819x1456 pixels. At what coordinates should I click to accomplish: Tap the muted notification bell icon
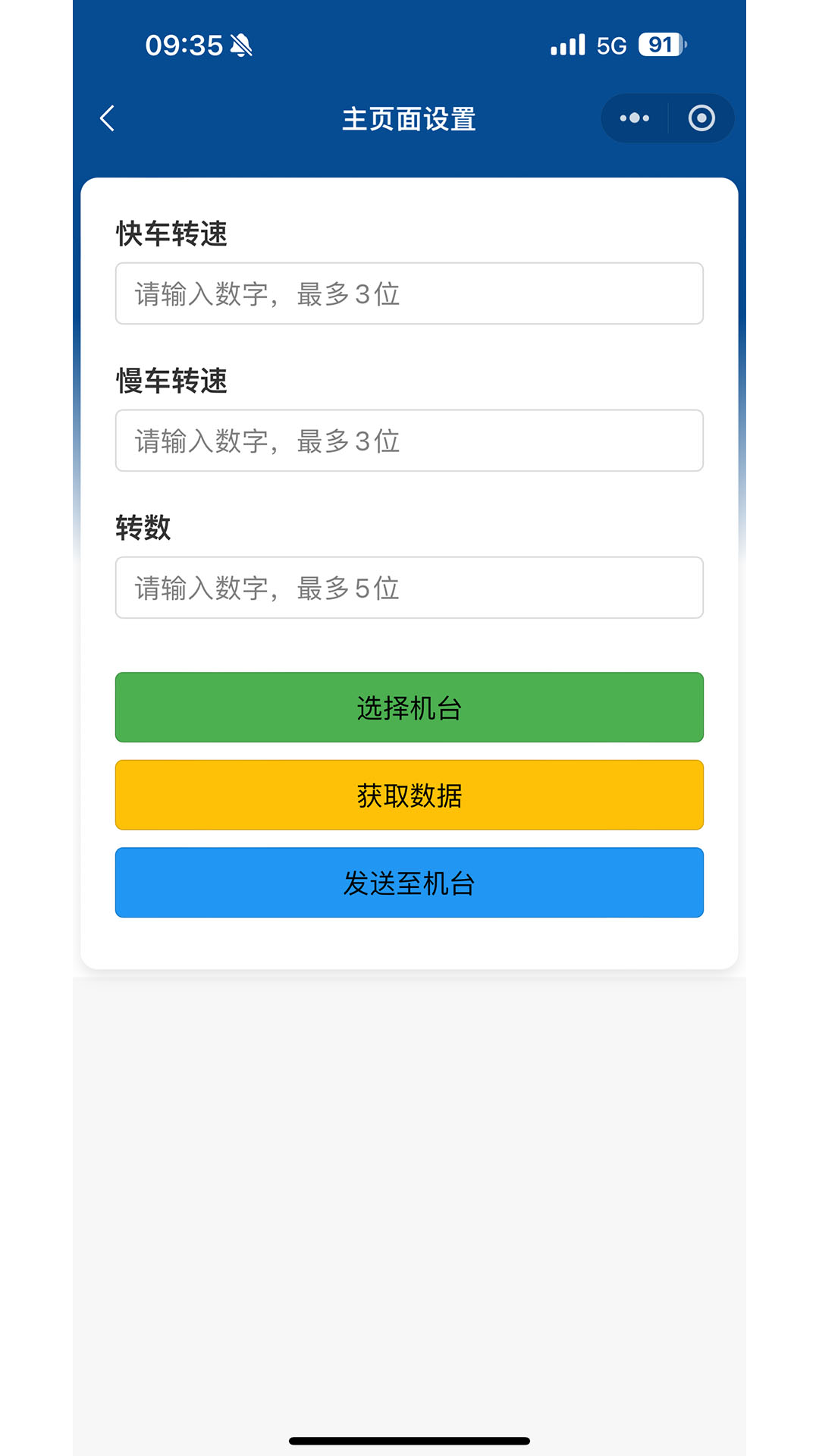(x=240, y=45)
